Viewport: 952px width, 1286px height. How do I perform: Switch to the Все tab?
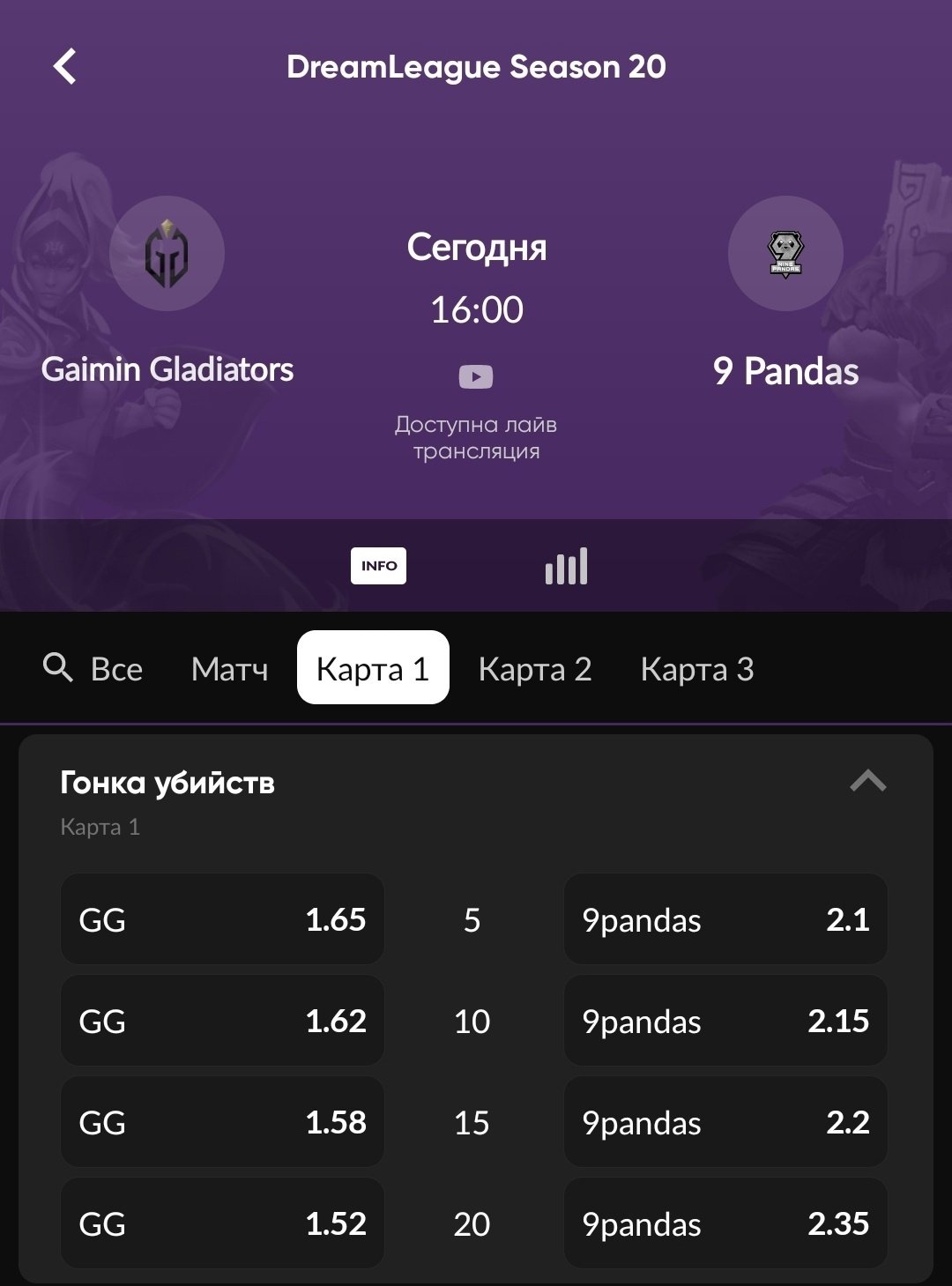(x=116, y=669)
